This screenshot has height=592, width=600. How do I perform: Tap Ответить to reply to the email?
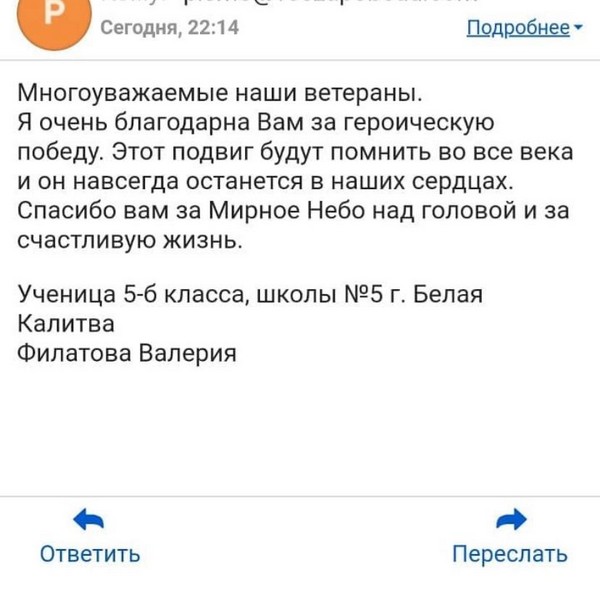pos(89,537)
